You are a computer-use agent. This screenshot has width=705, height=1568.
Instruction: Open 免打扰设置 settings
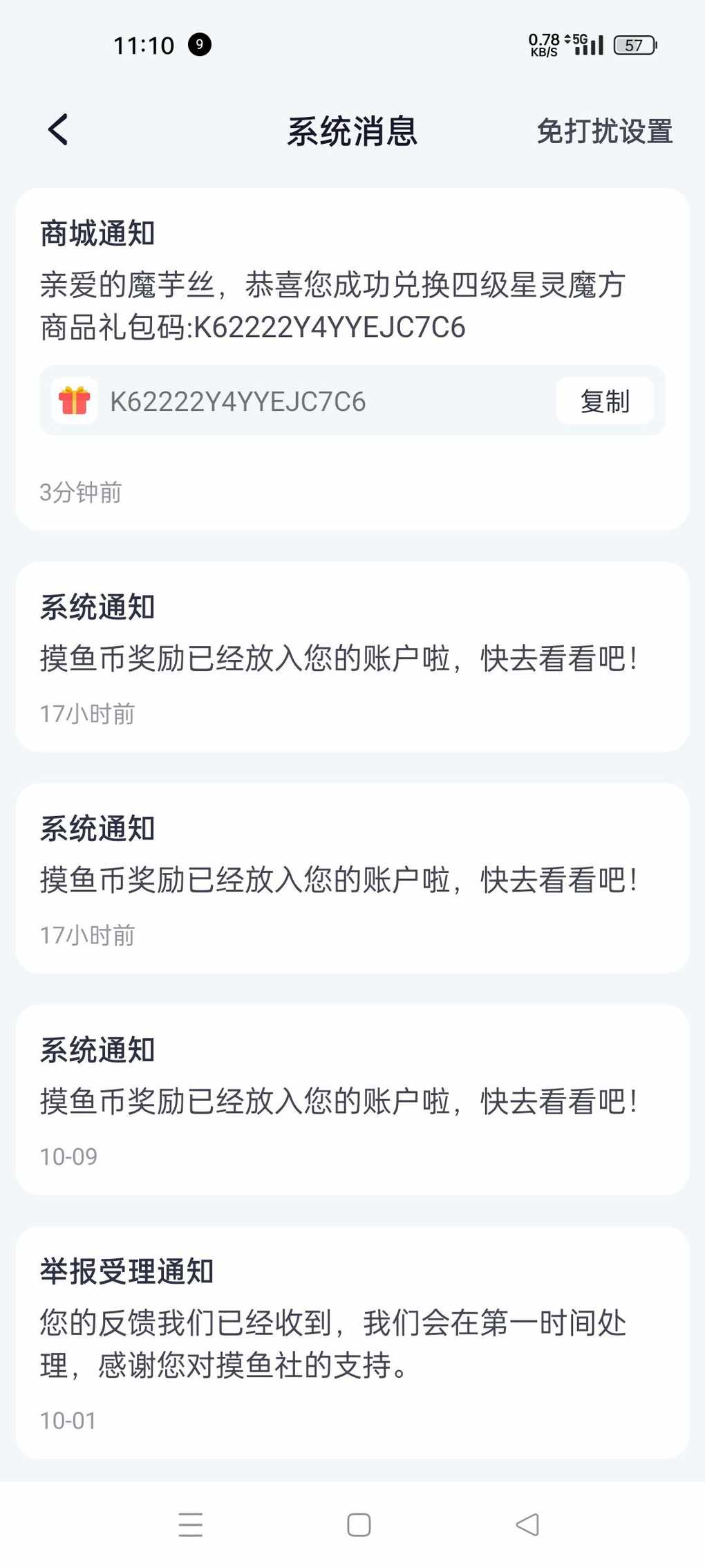point(604,131)
